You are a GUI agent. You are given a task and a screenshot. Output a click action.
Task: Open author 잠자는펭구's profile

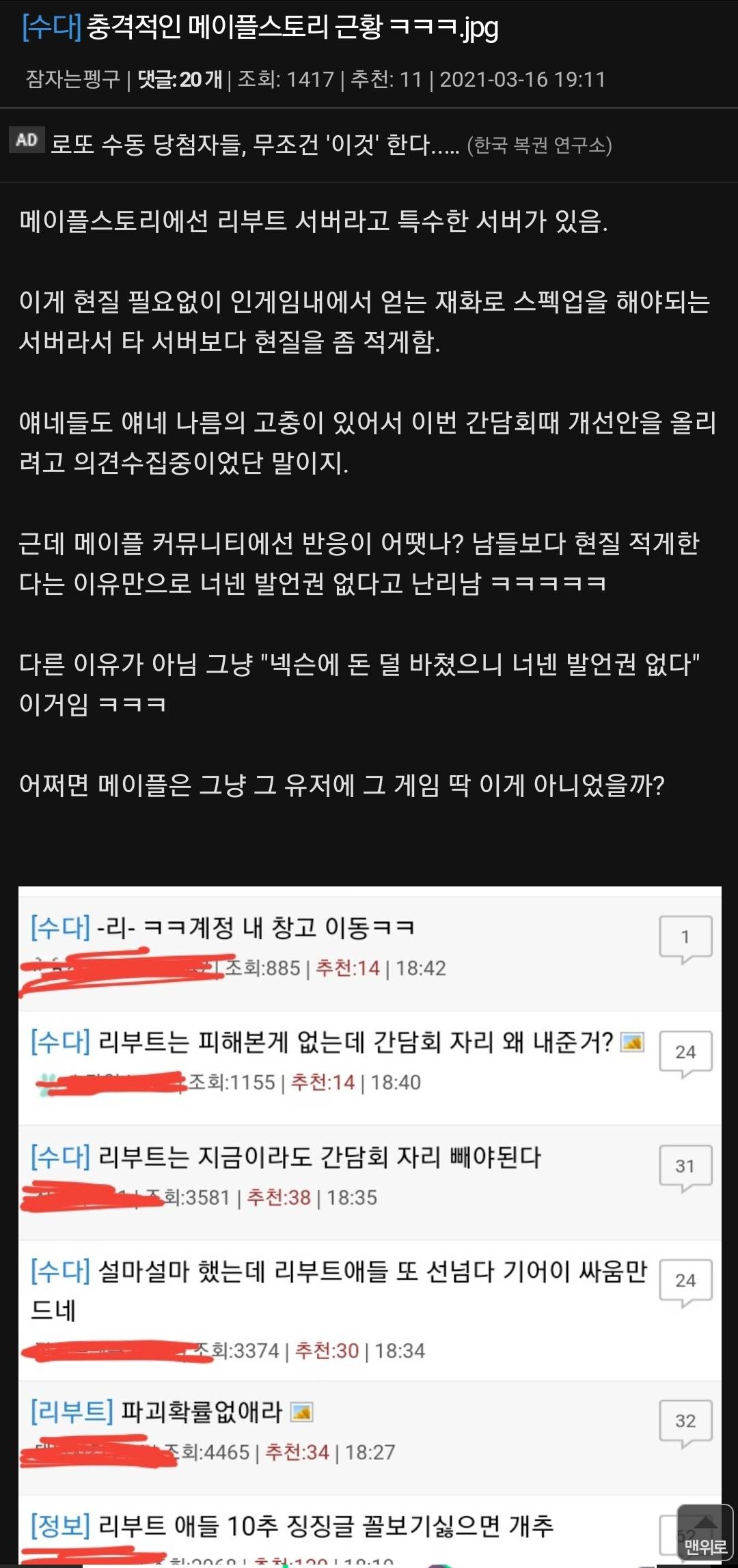pyautogui.click(x=73, y=80)
